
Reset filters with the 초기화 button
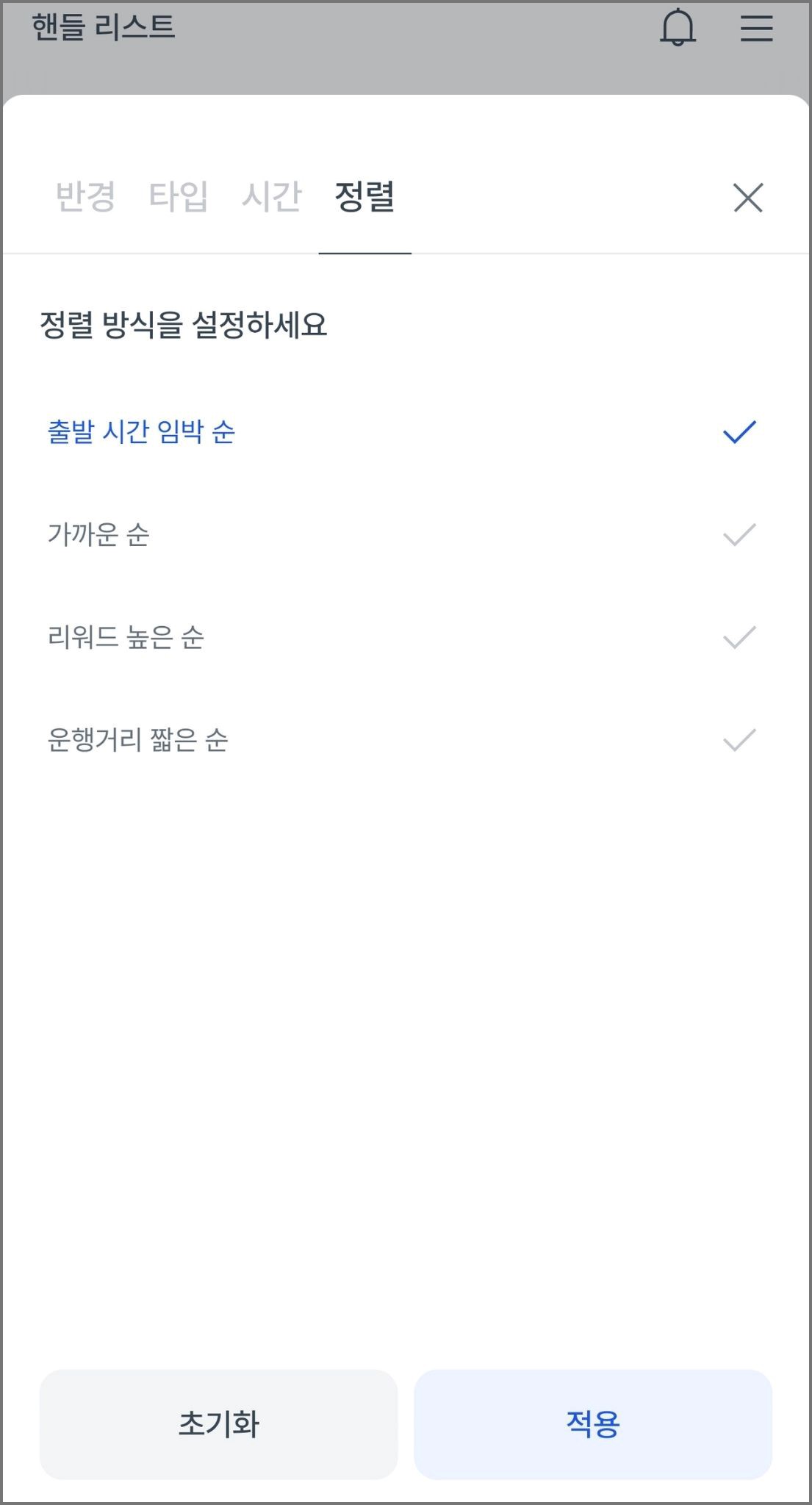(x=218, y=1423)
